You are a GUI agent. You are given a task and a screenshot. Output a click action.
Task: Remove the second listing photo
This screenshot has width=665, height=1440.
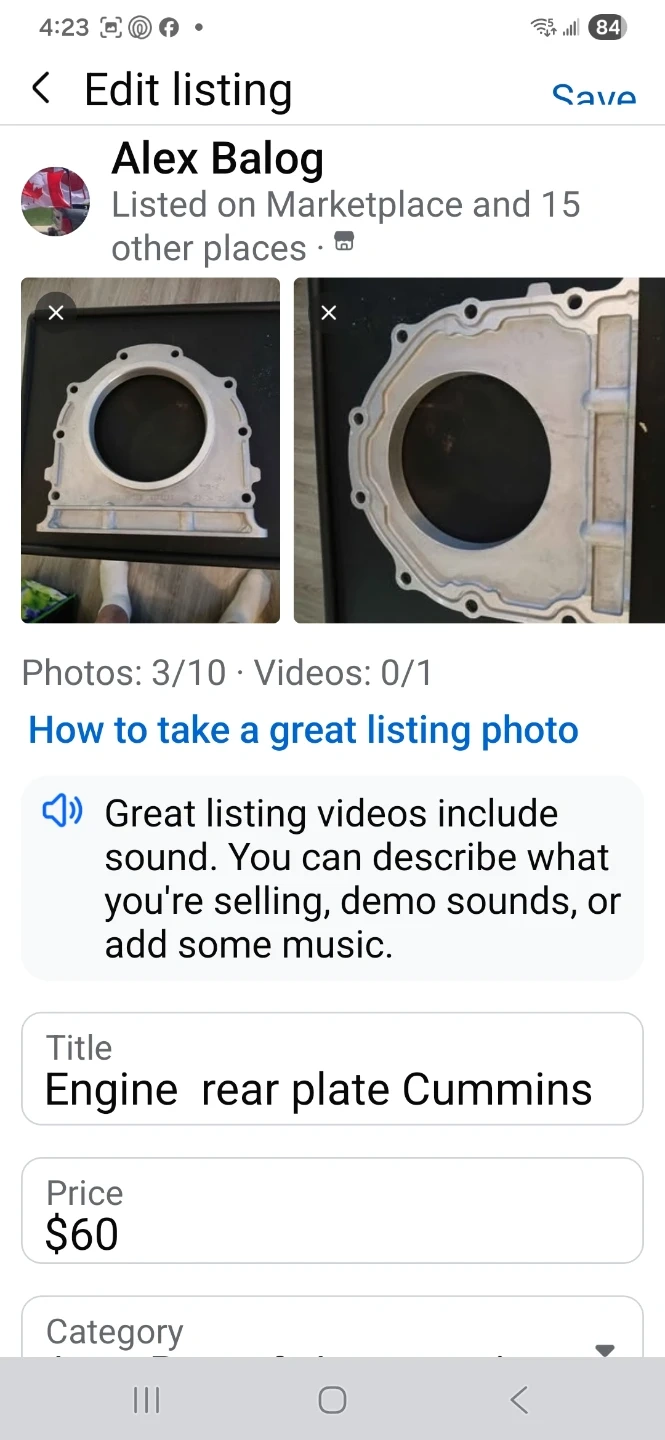328,313
